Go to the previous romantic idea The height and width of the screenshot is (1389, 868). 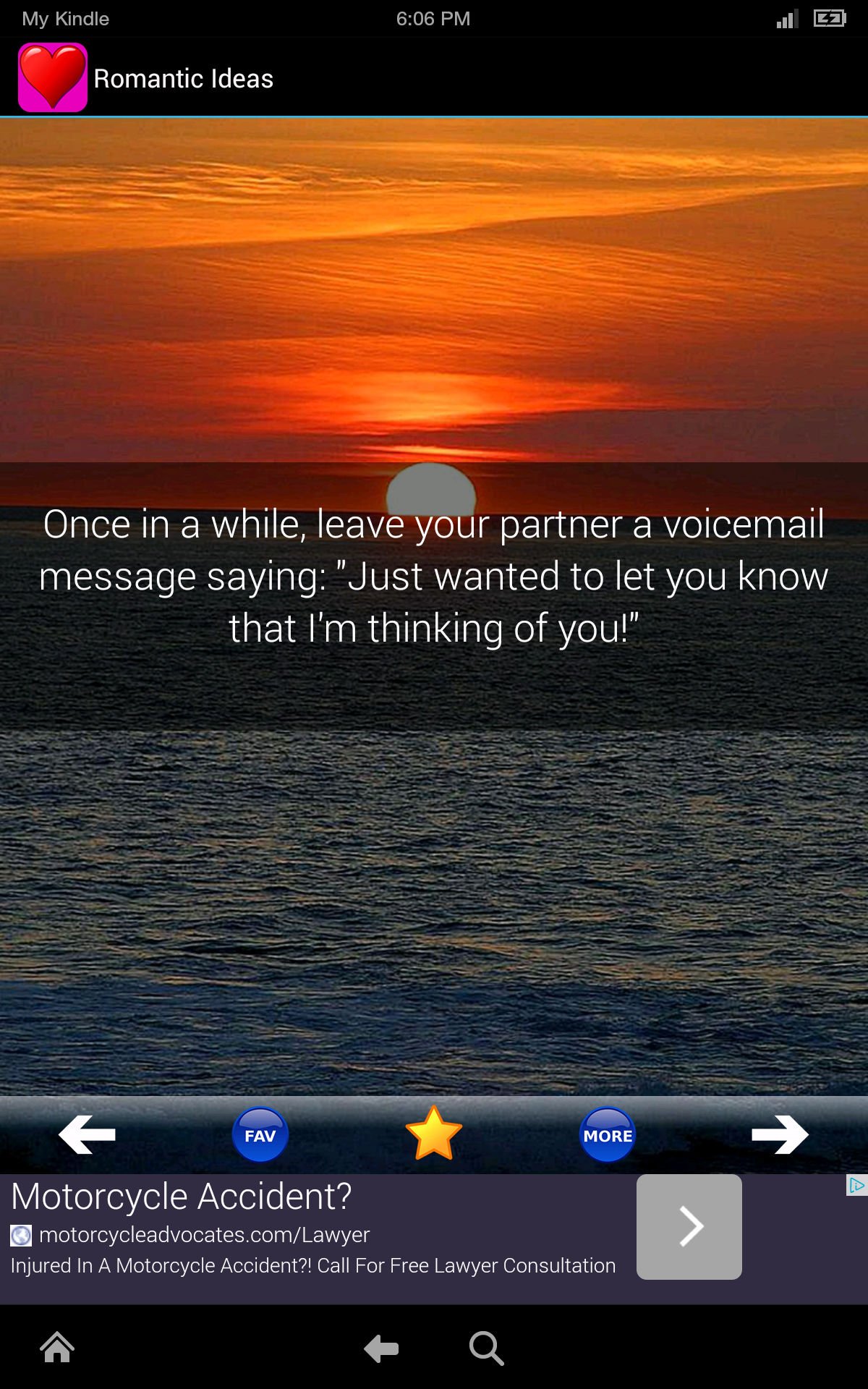pos(87,1134)
